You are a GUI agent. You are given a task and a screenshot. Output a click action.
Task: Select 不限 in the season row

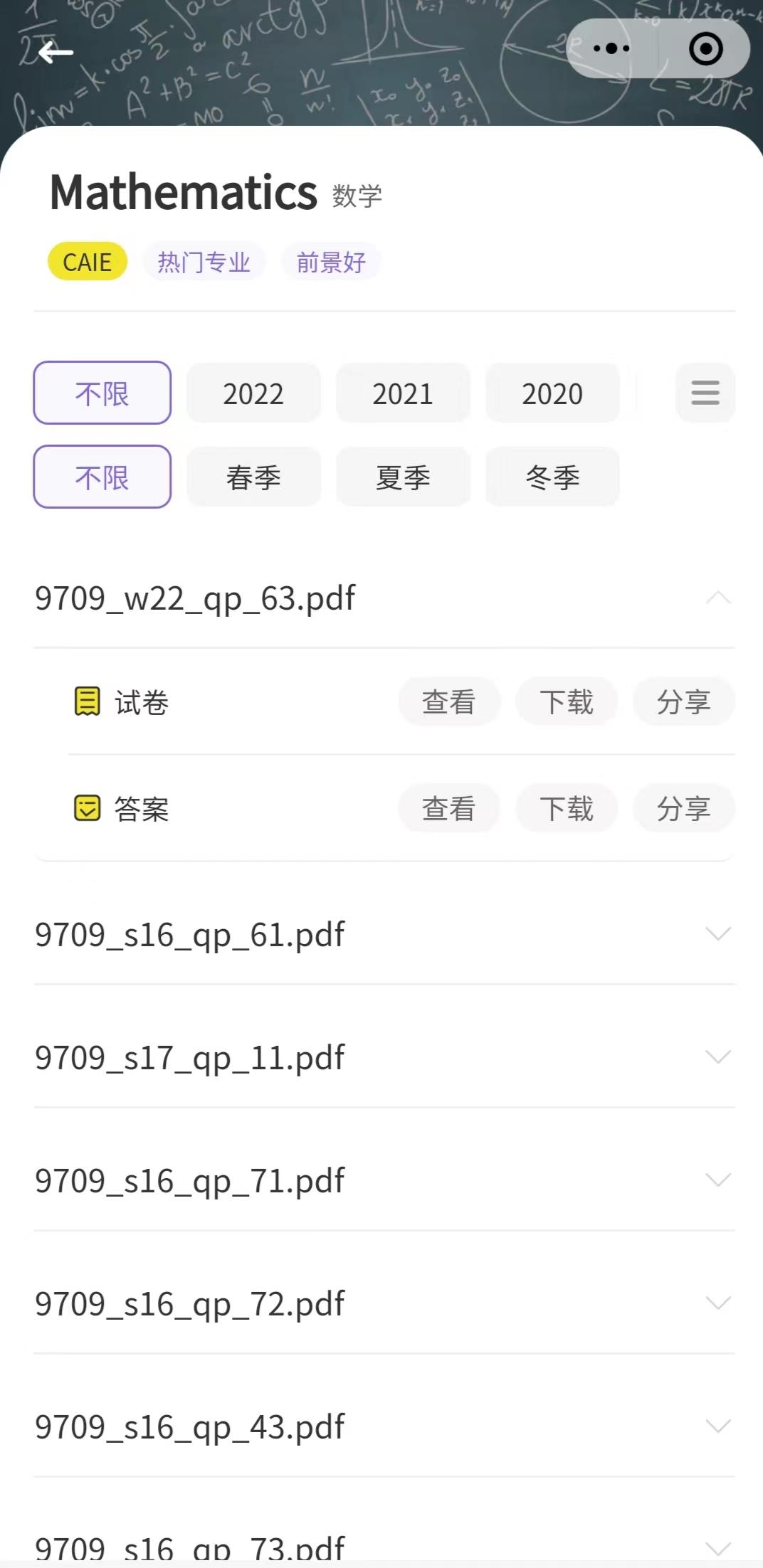pos(102,477)
